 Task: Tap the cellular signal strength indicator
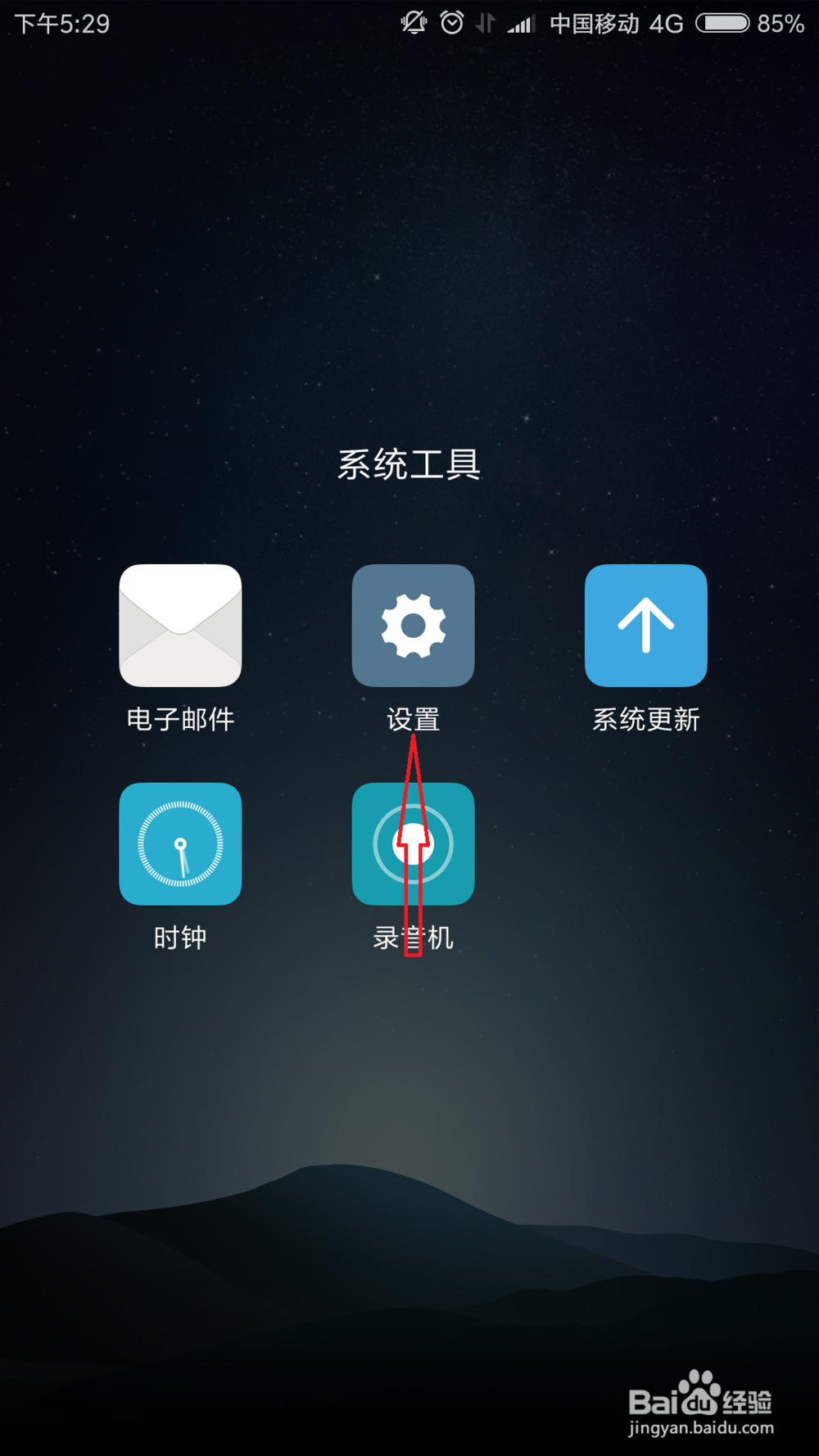pos(522,23)
